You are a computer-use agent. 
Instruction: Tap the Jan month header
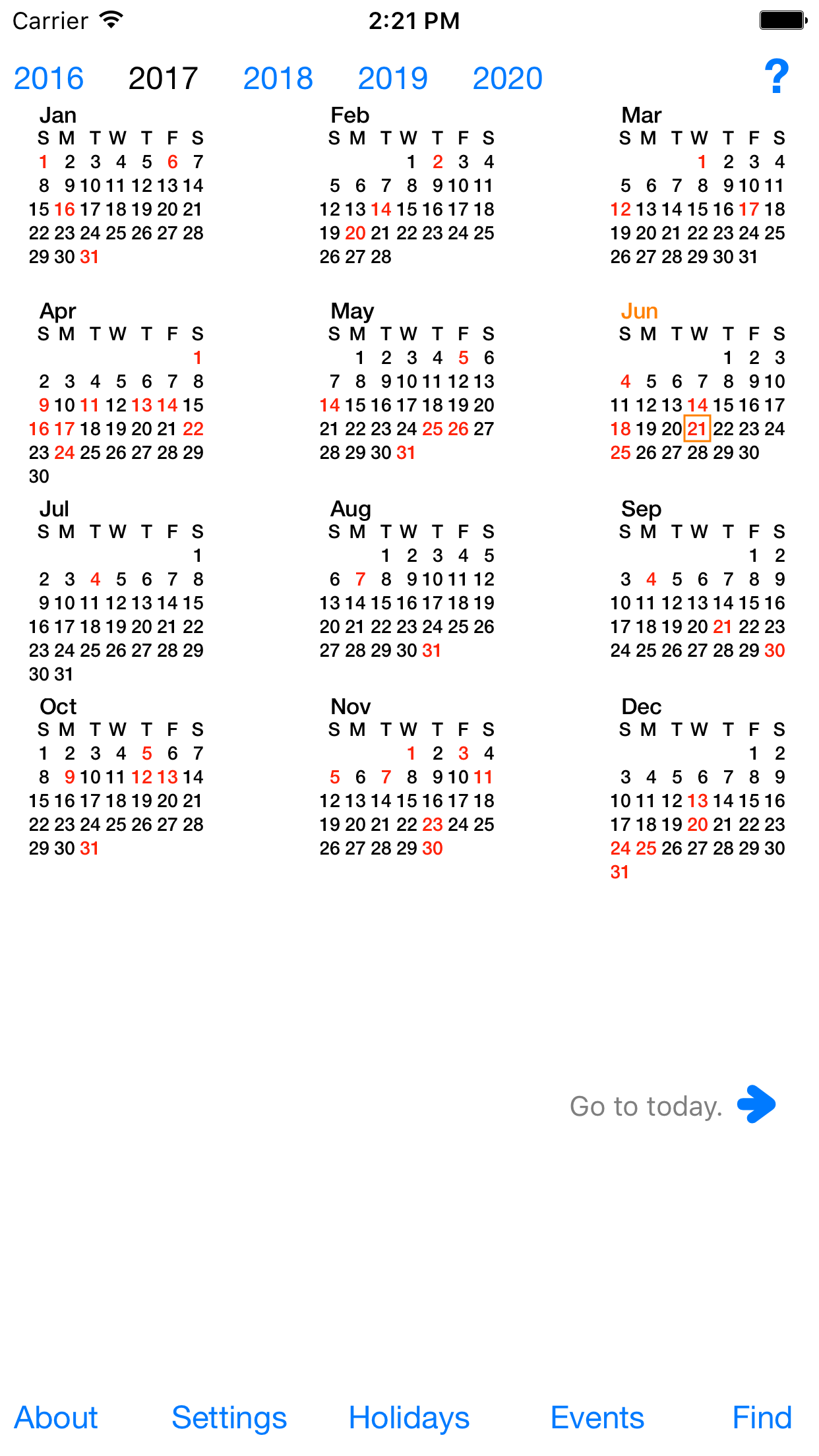click(58, 115)
